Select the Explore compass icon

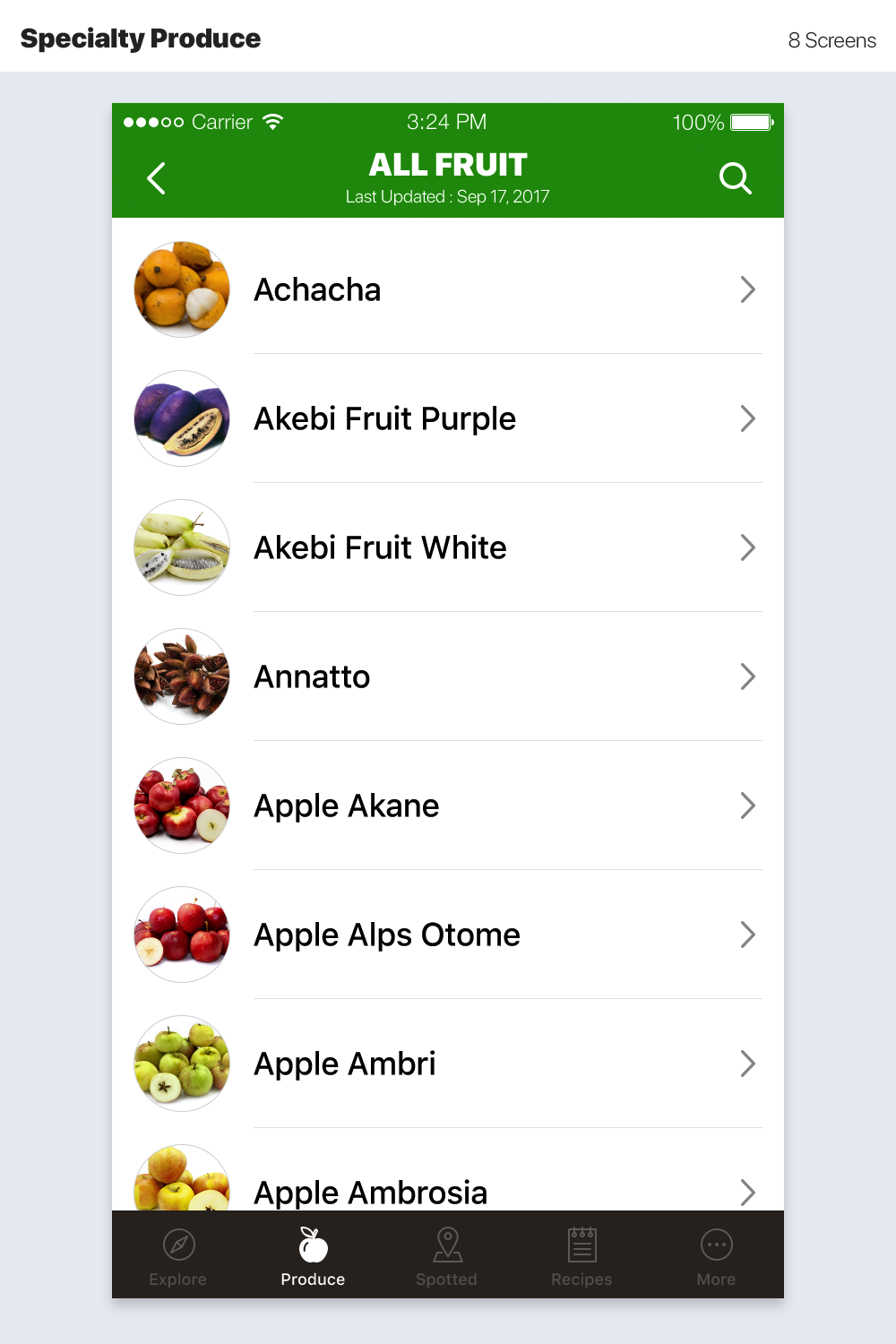point(177,1245)
